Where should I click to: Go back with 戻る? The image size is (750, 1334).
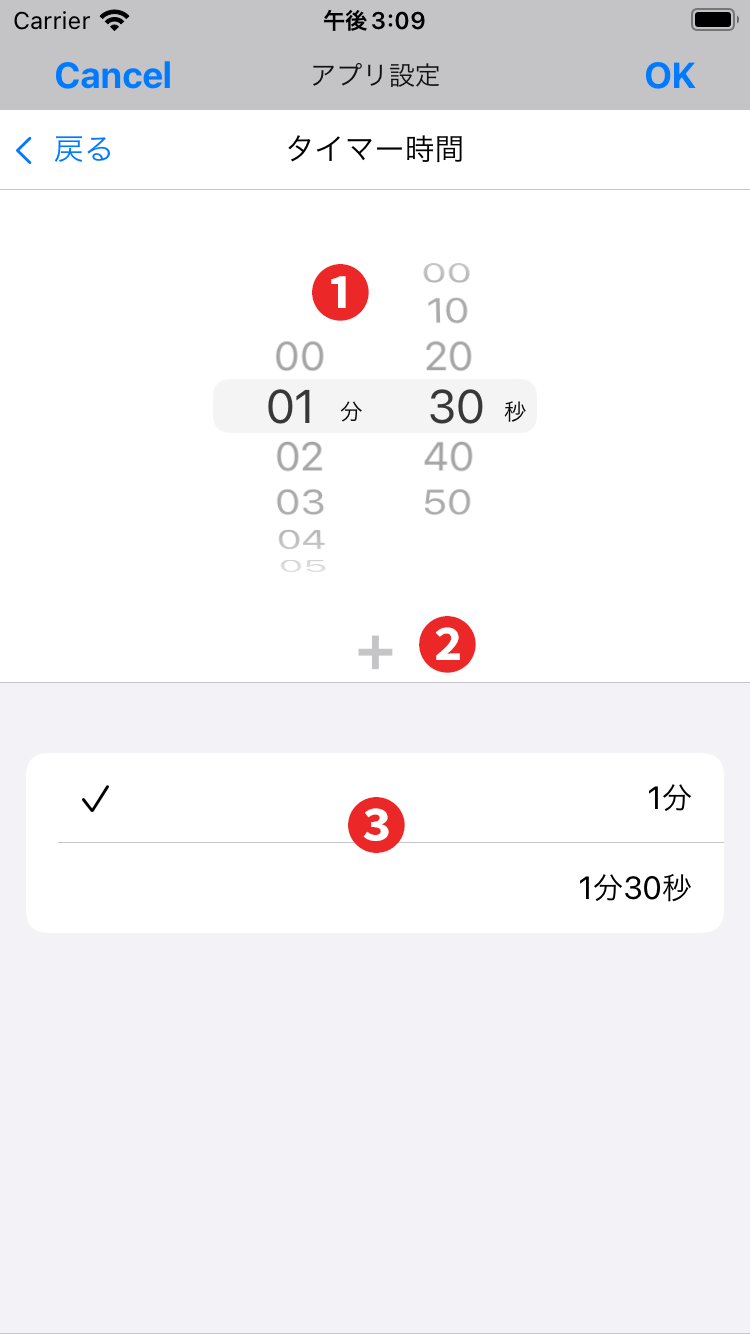[65, 150]
